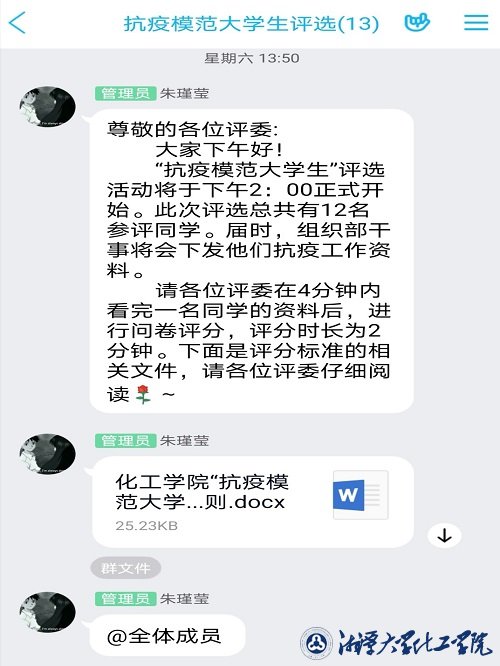Jump to latest messages with down arrow
This screenshot has width=500, height=666.
(x=444, y=536)
